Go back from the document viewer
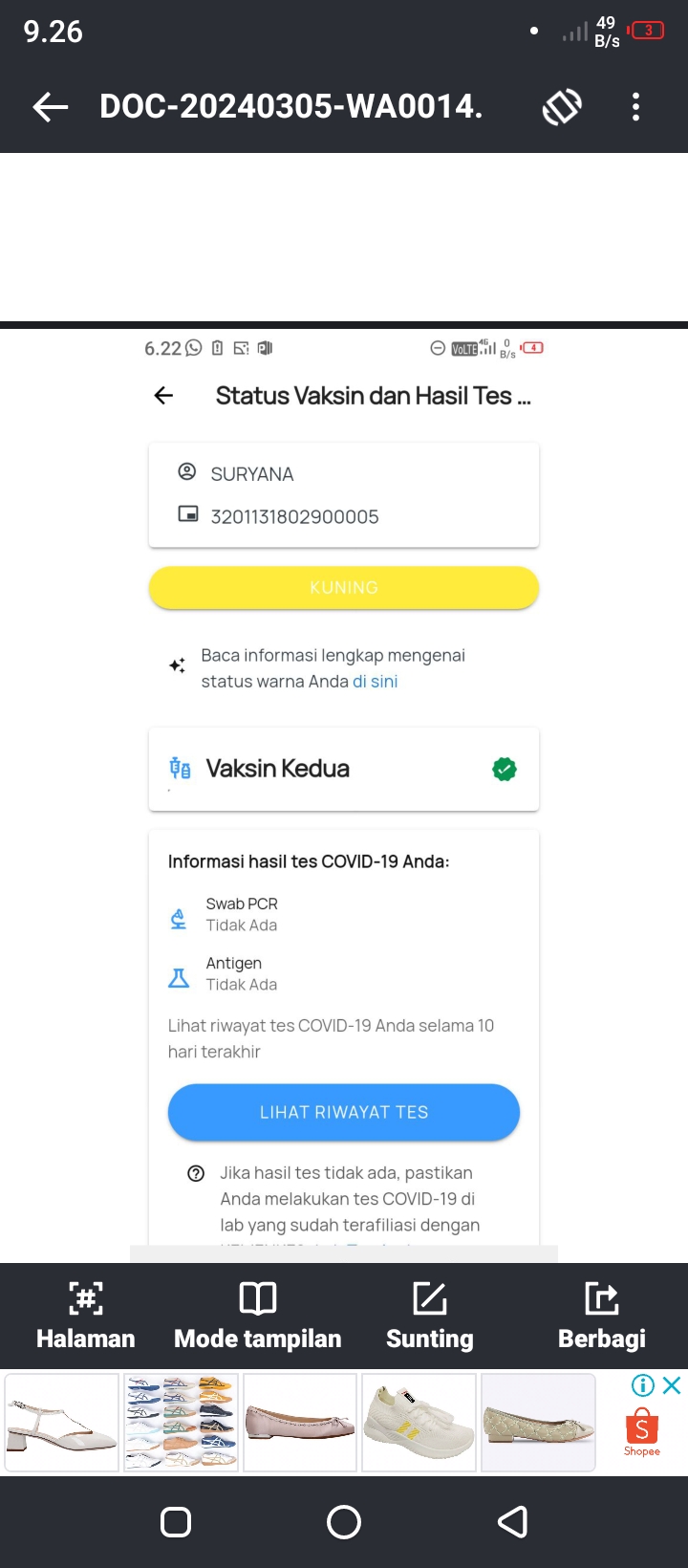The width and height of the screenshot is (688, 1568). click(x=51, y=107)
